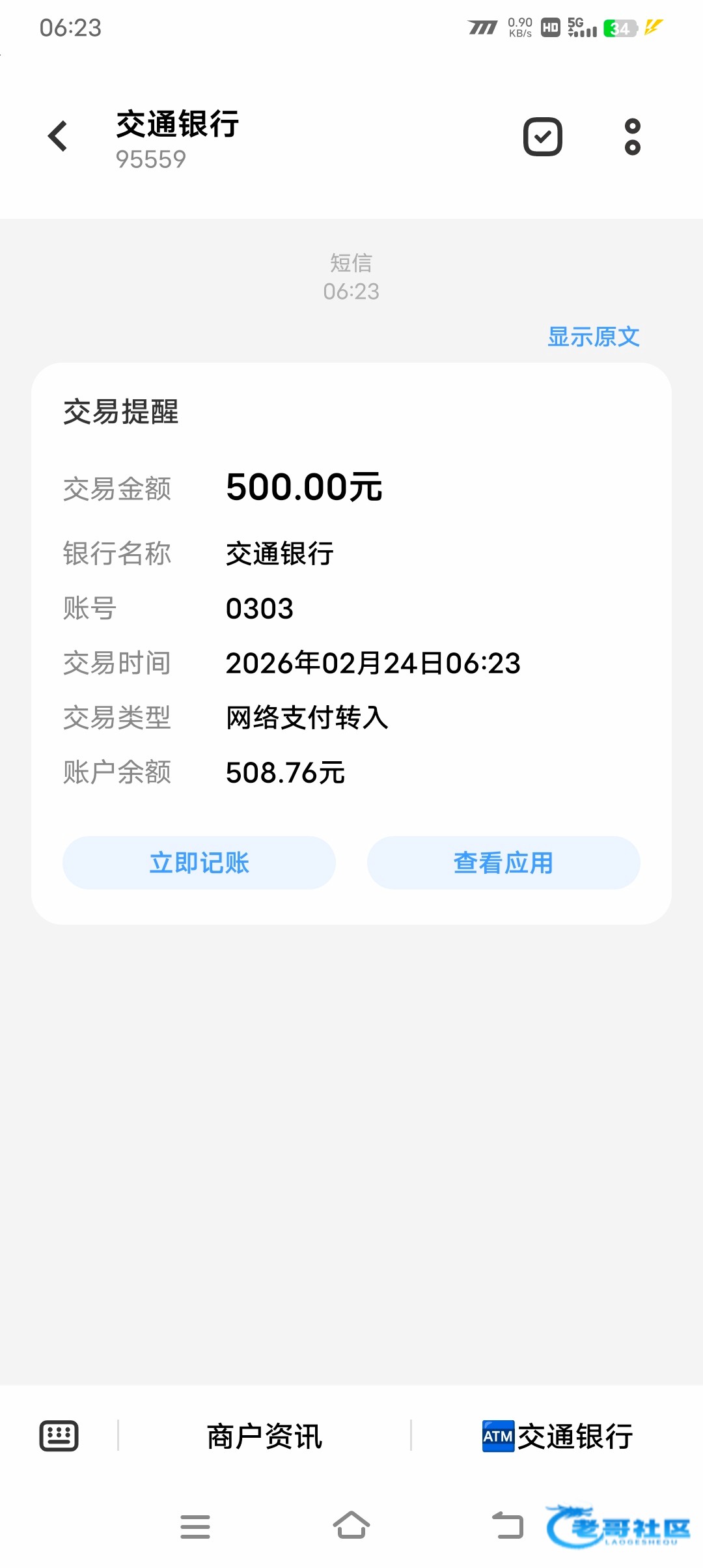Open recent apps from navigation bar
Viewport: 703px width, 1568px height.
pos(195,1526)
